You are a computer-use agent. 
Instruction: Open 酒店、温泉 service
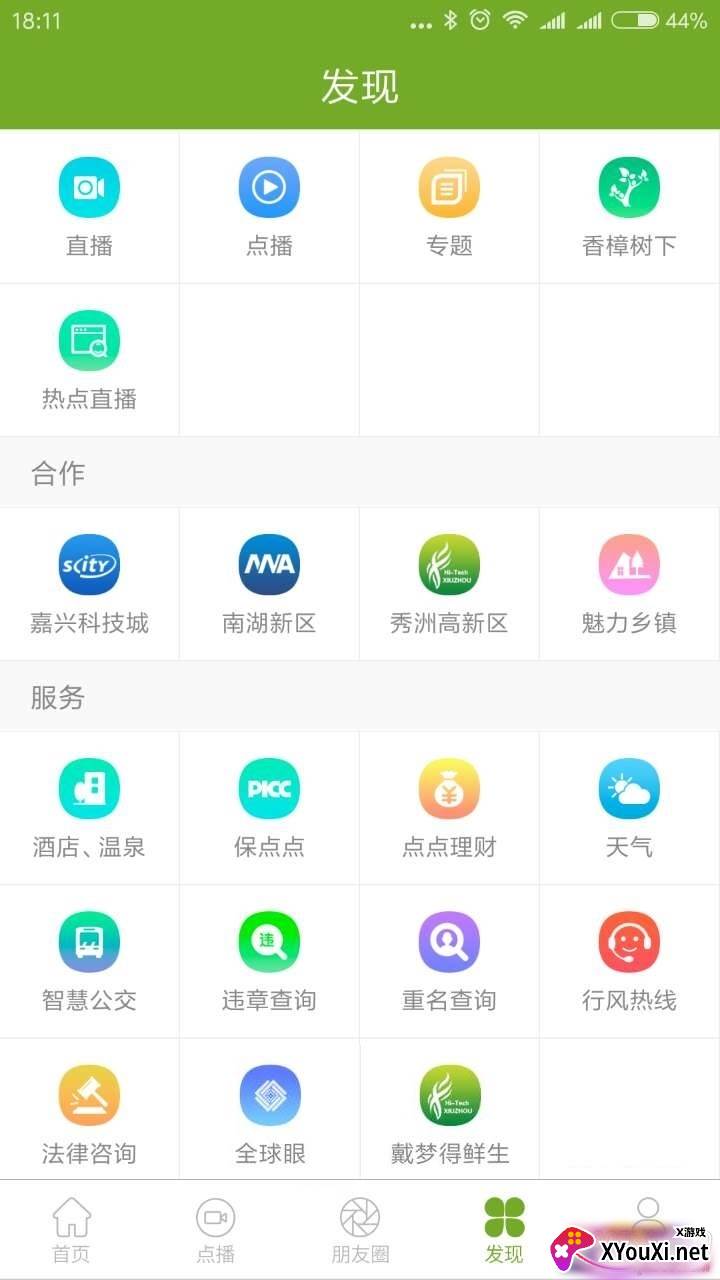89,808
